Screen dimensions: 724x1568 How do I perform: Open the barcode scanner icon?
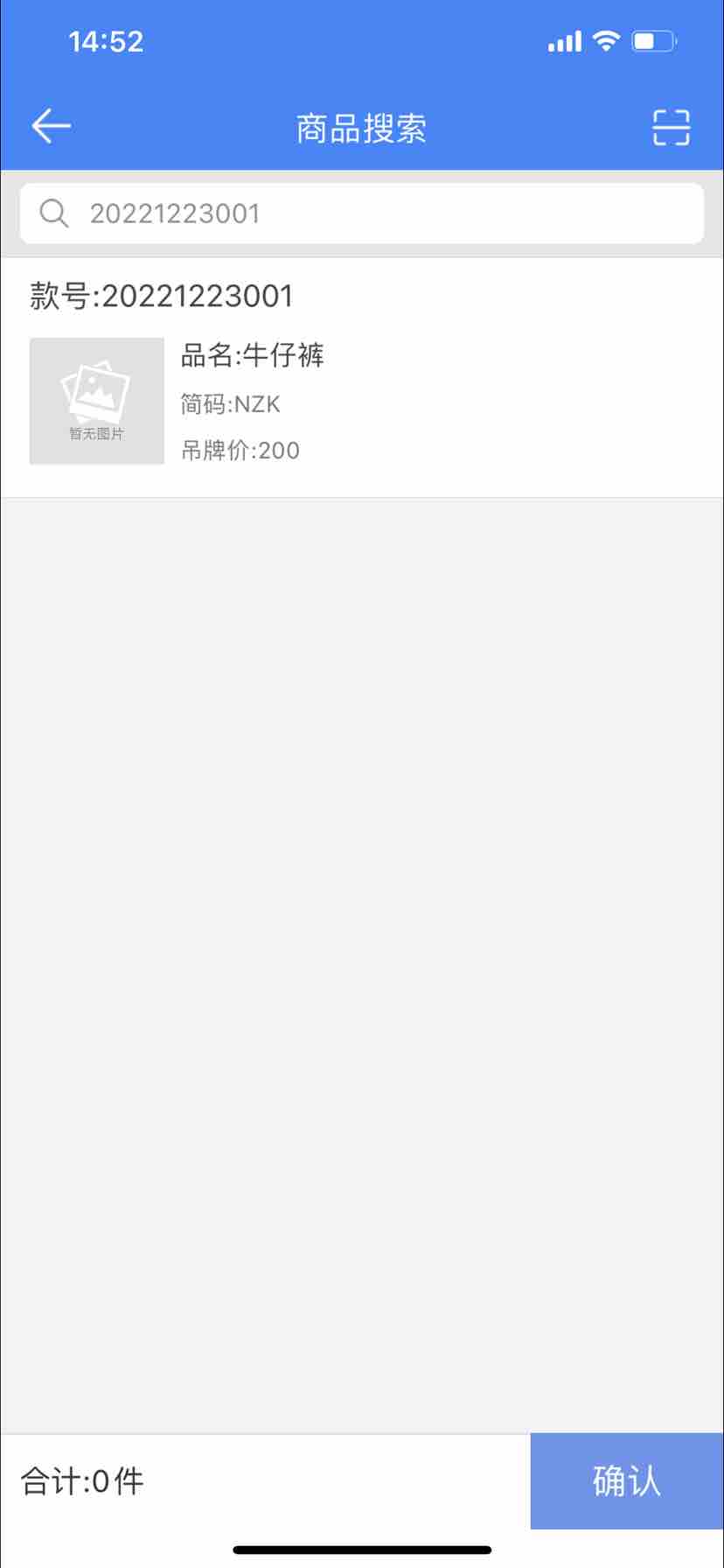[671, 128]
